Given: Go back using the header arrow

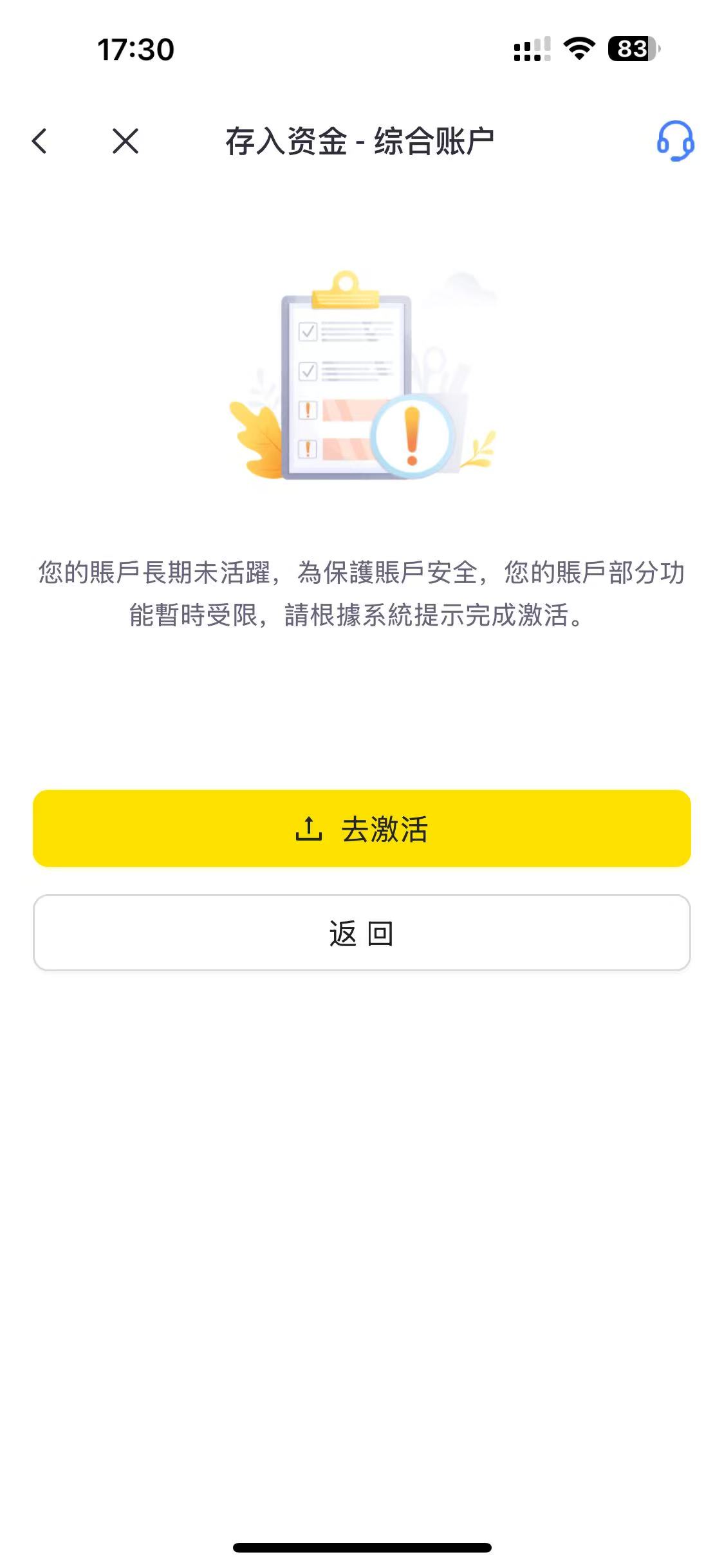Looking at the screenshot, I should pyautogui.click(x=40, y=141).
